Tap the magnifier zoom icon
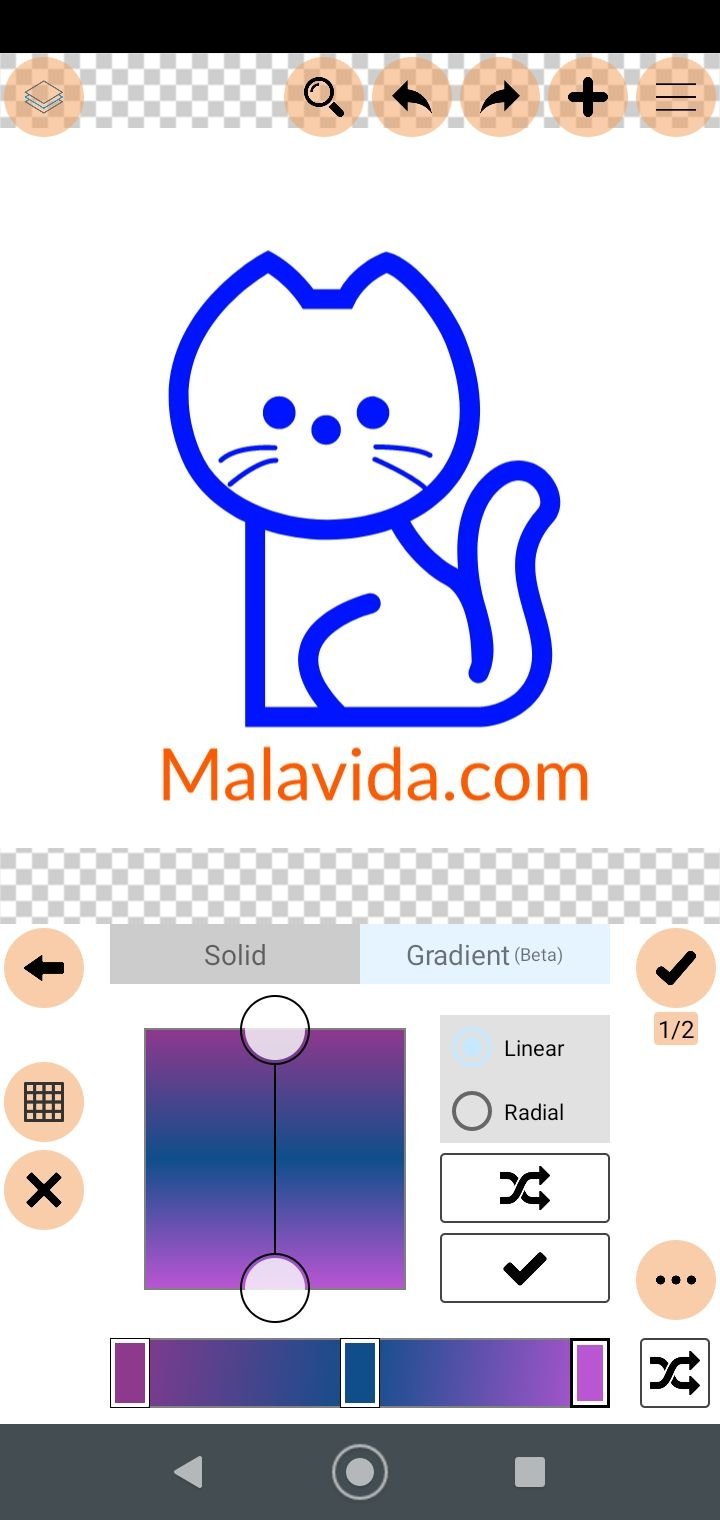The width and height of the screenshot is (720, 1520). [x=325, y=97]
